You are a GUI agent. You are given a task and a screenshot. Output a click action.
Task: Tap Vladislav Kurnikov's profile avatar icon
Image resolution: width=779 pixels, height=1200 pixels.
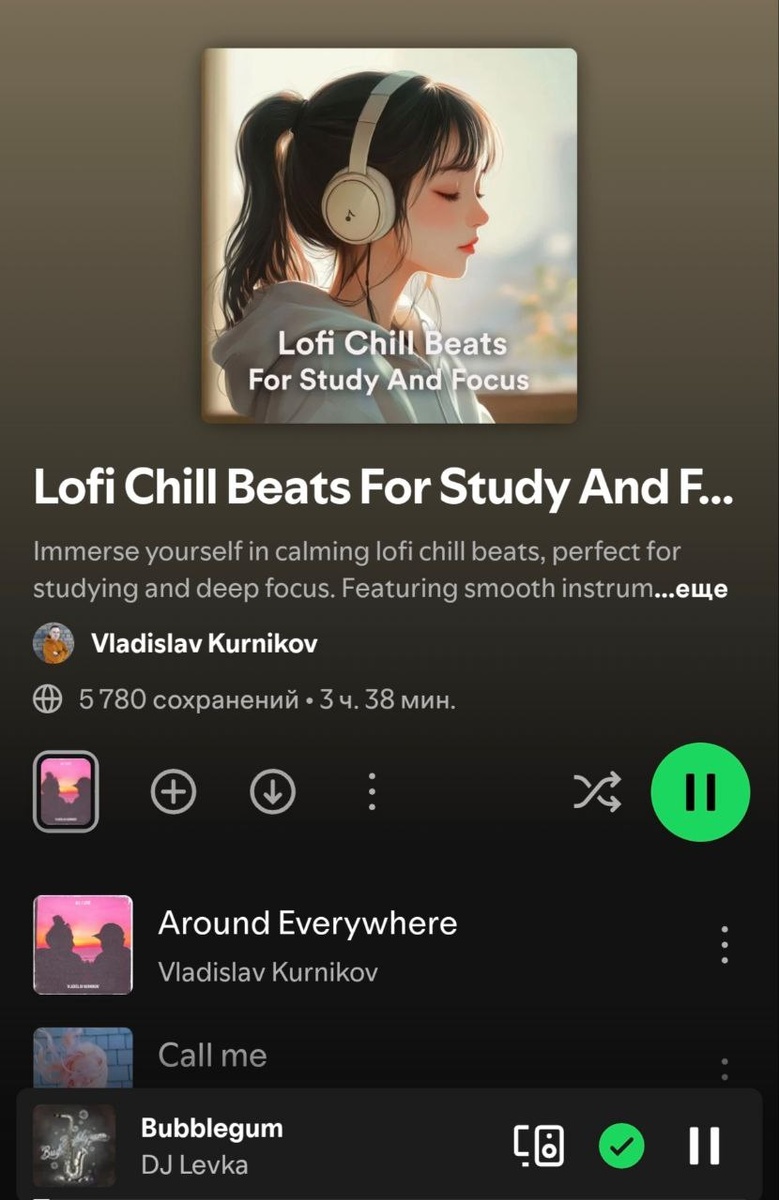point(54,644)
